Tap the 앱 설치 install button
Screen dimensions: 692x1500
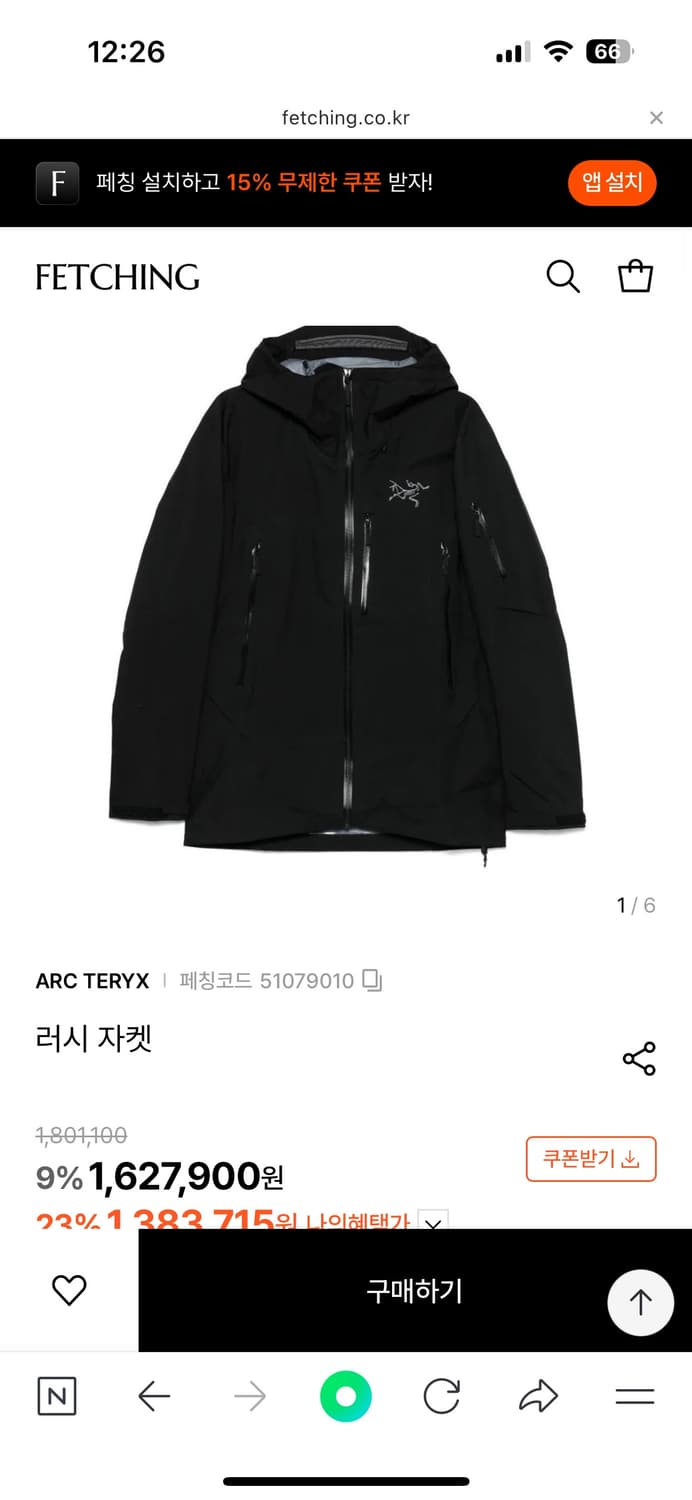tap(612, 183)
